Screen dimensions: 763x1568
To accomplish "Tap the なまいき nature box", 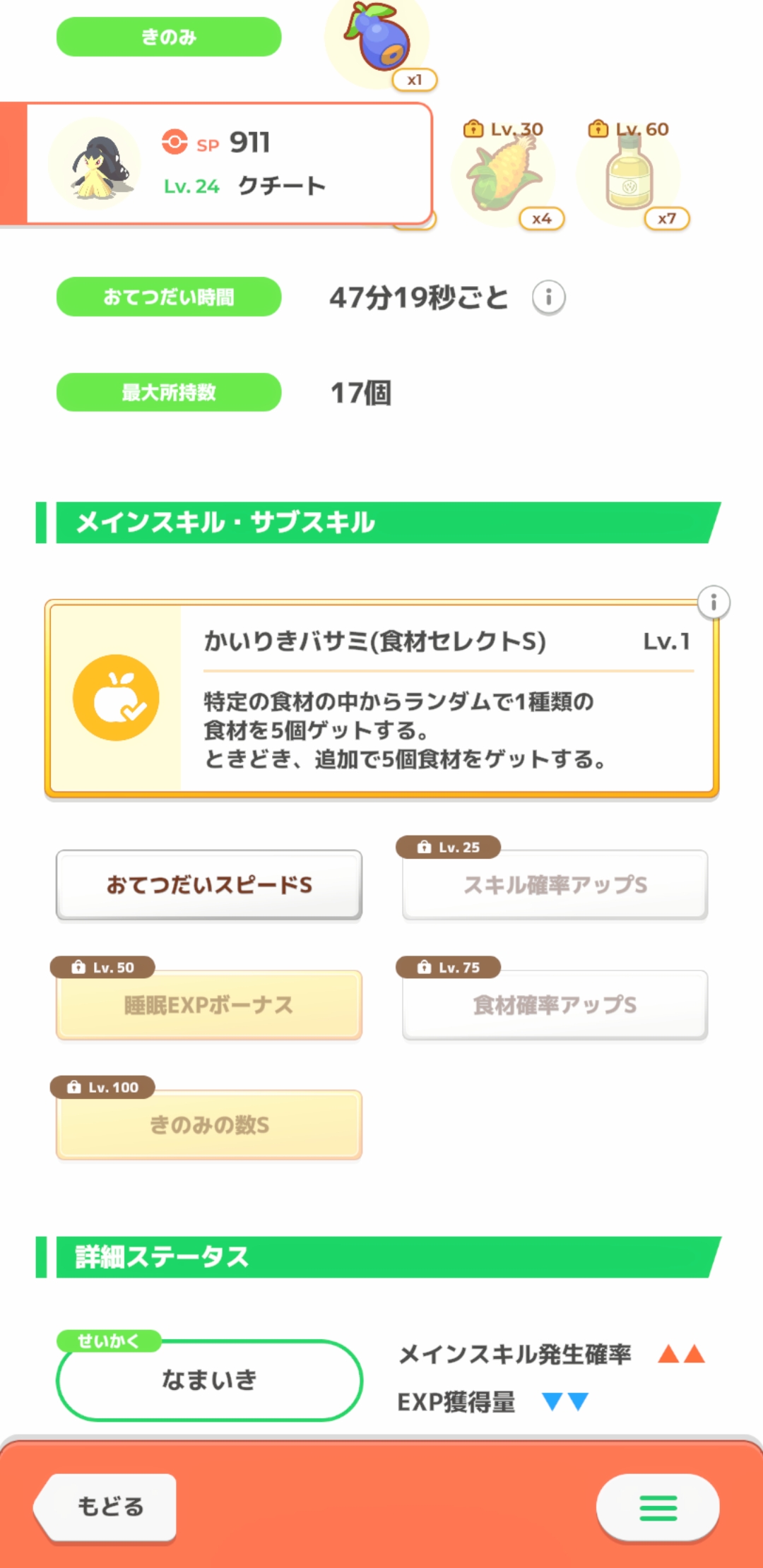I will tap(209, 1379).
